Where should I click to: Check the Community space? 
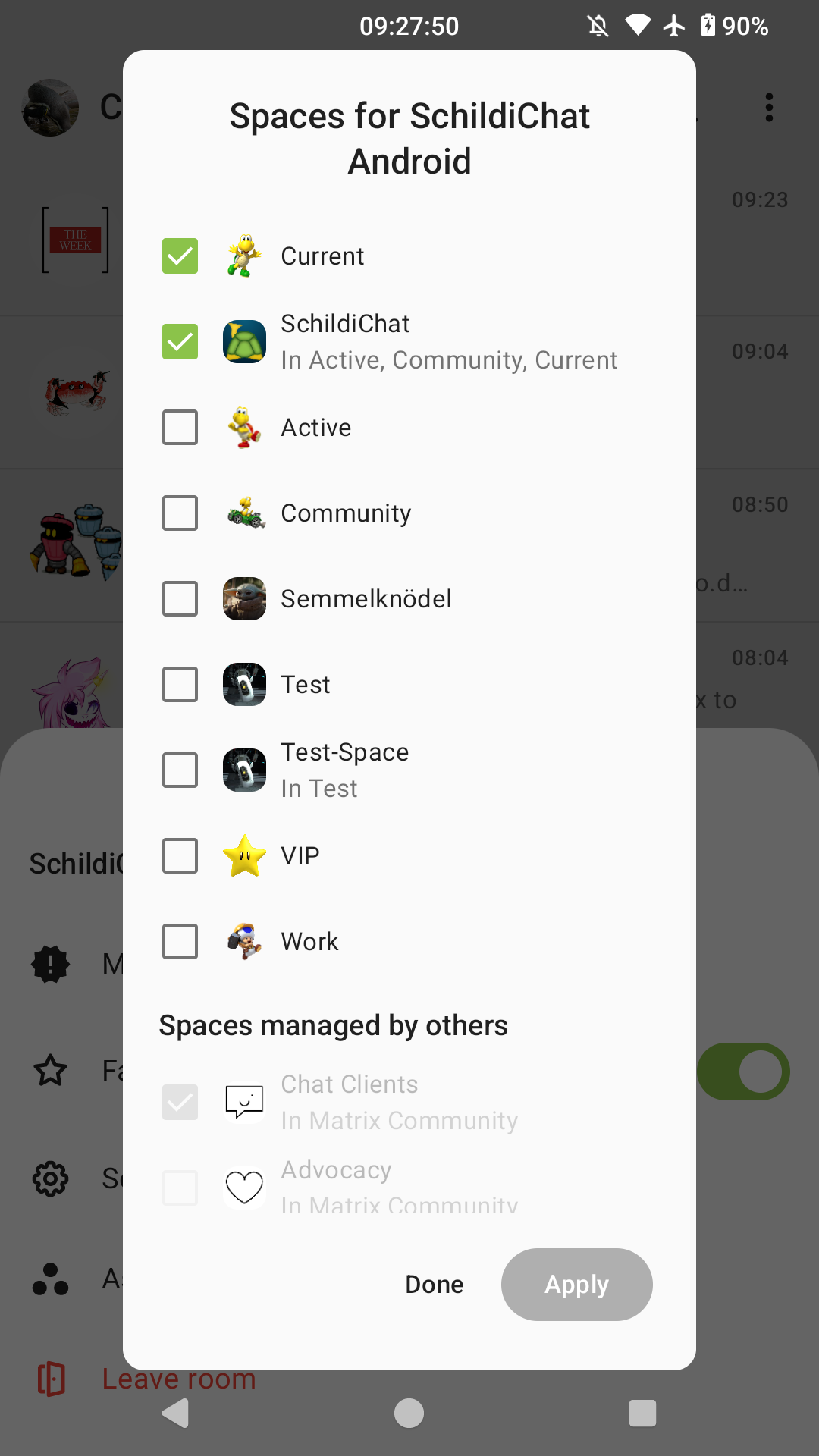click(x=180, y=513)
